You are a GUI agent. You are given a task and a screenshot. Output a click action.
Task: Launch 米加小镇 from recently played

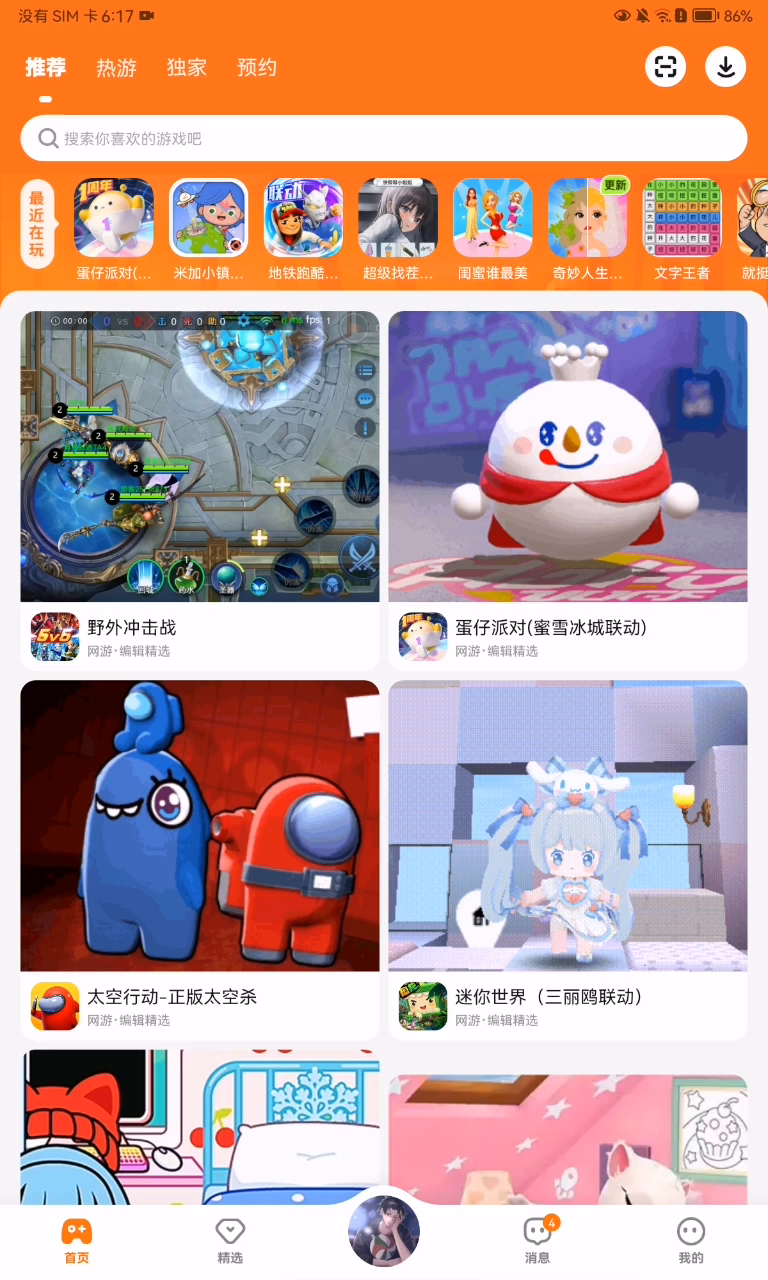tap(208, 219)
